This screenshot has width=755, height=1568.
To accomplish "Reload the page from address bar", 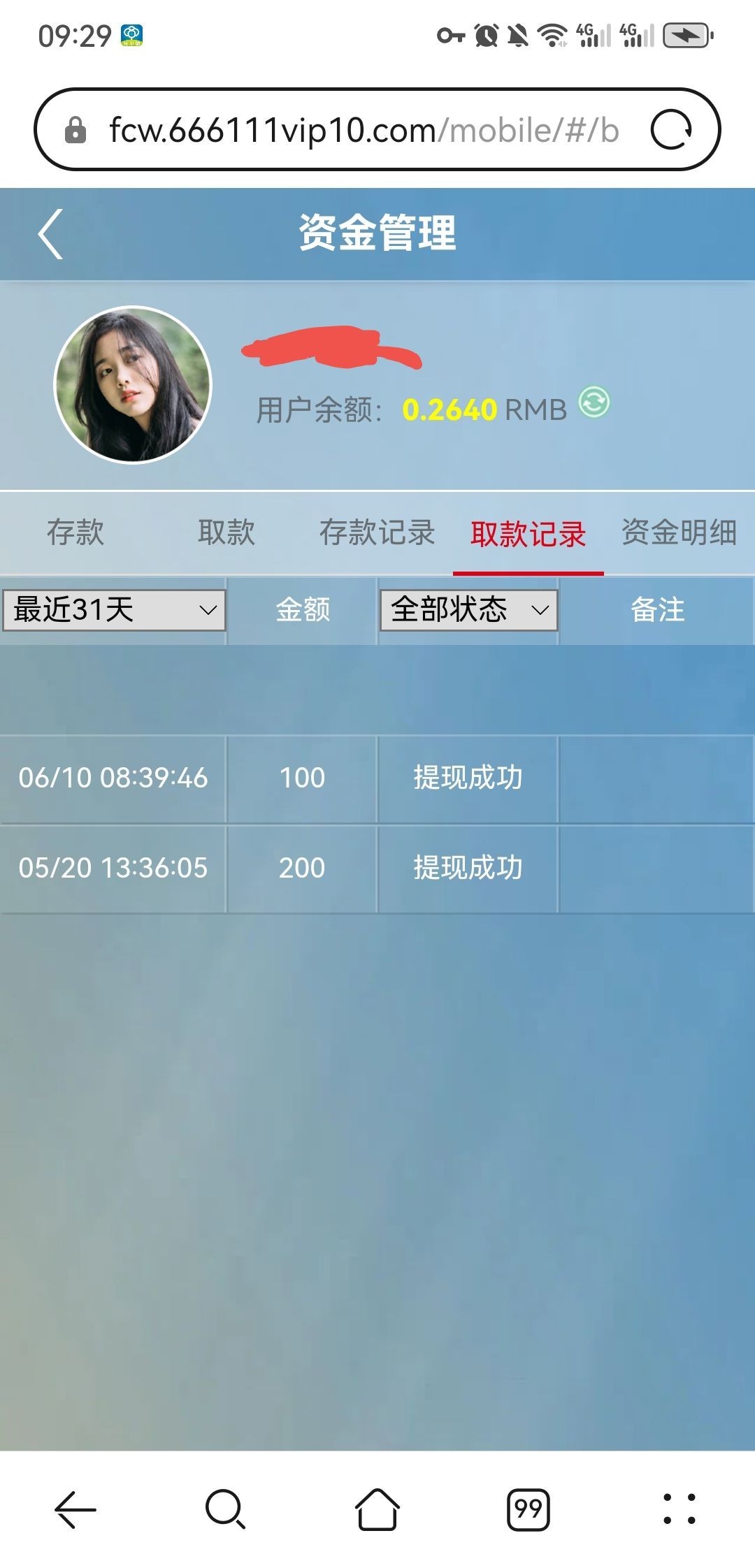I will (x=671, y=130).
